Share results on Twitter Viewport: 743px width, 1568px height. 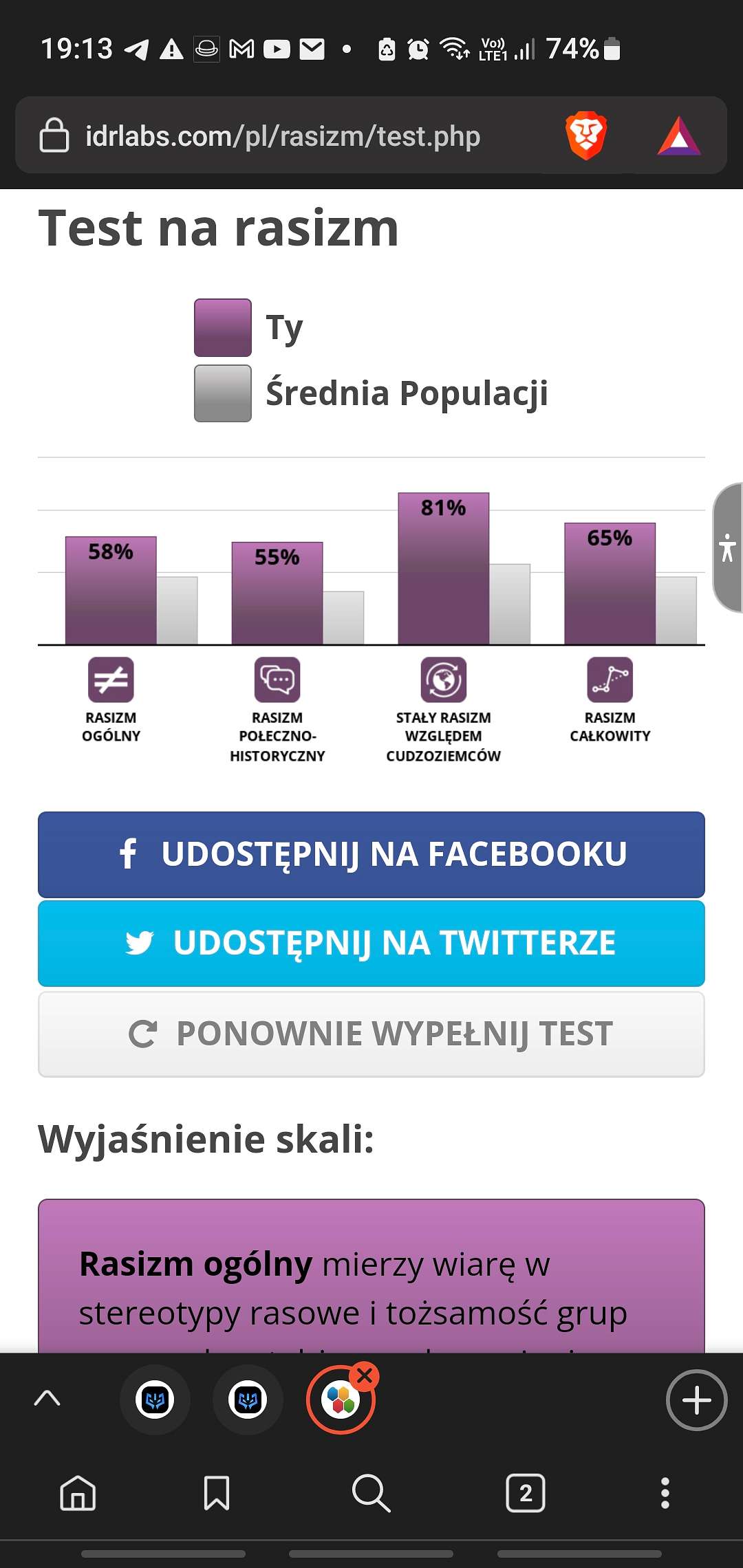371,943
